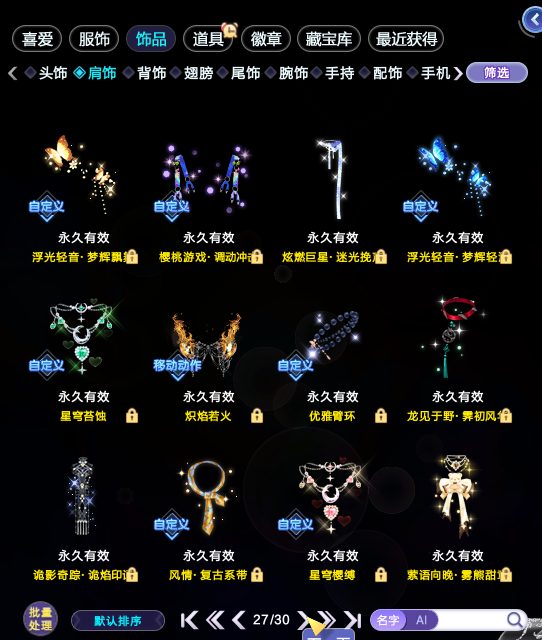Jump to the first page
Image resolution: width=542 pixels, height=640 pixels.
tap(189, 620)
